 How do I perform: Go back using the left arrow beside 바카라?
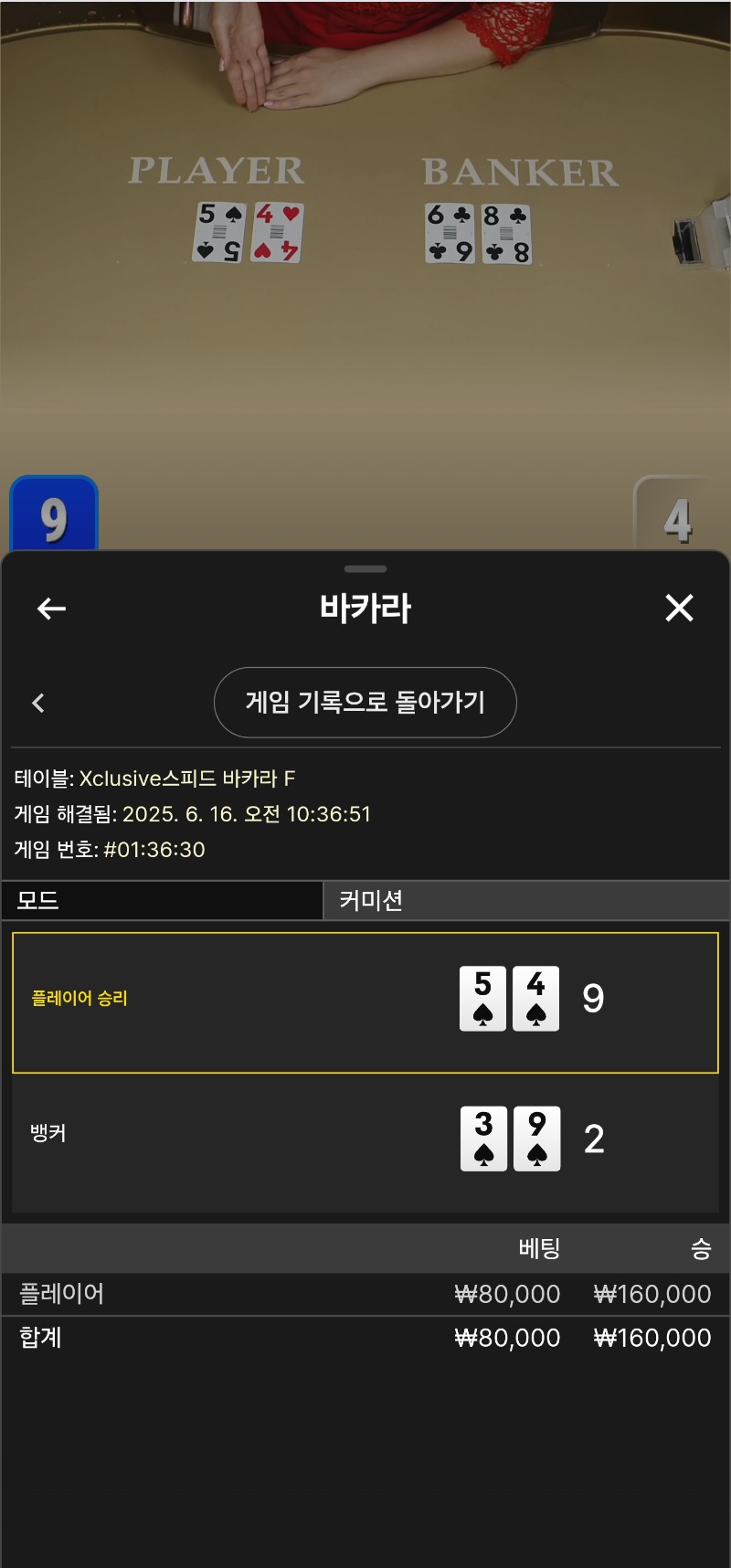(x=51, y=609)
